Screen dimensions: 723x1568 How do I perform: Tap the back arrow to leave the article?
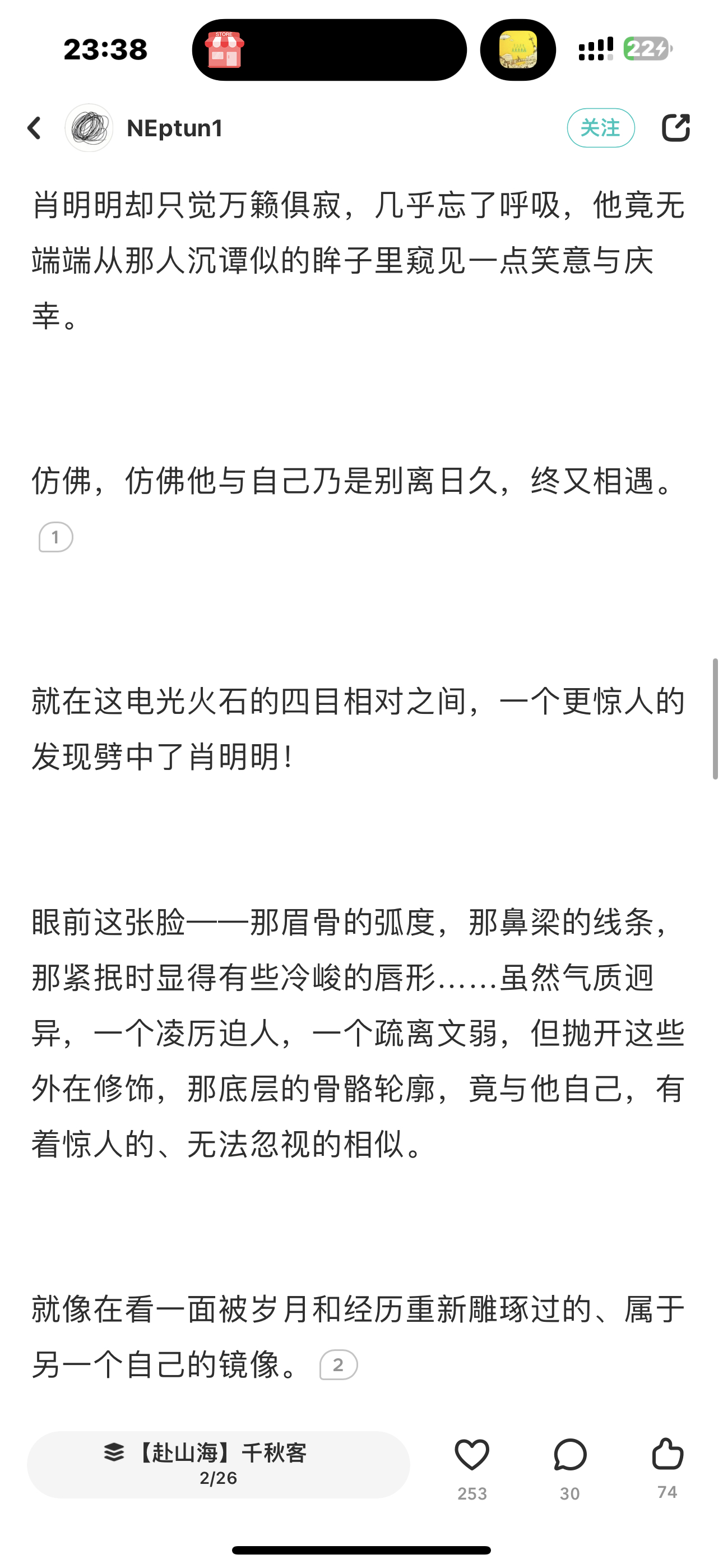coord(35,128)
